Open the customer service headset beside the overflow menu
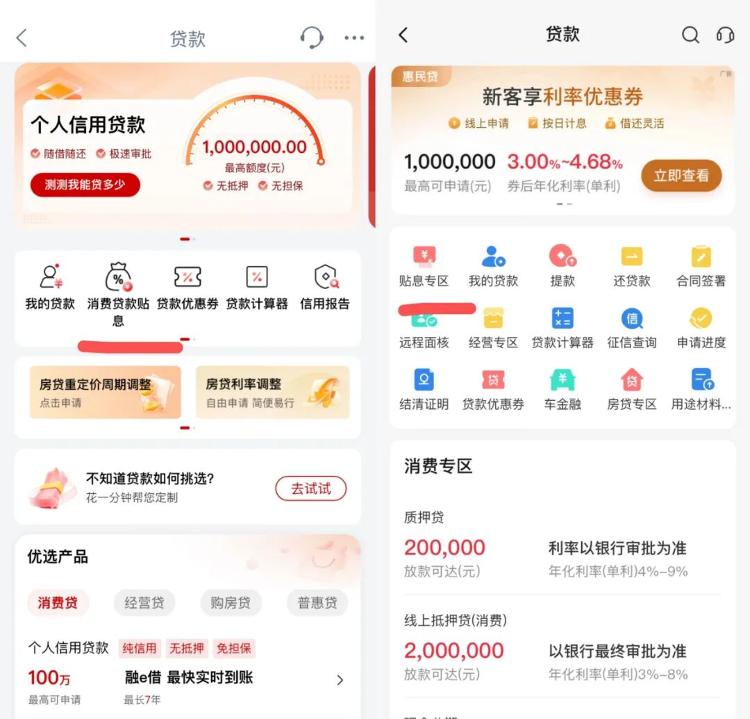750x719 pixels. pyautogui.click(x=311, y=38)
